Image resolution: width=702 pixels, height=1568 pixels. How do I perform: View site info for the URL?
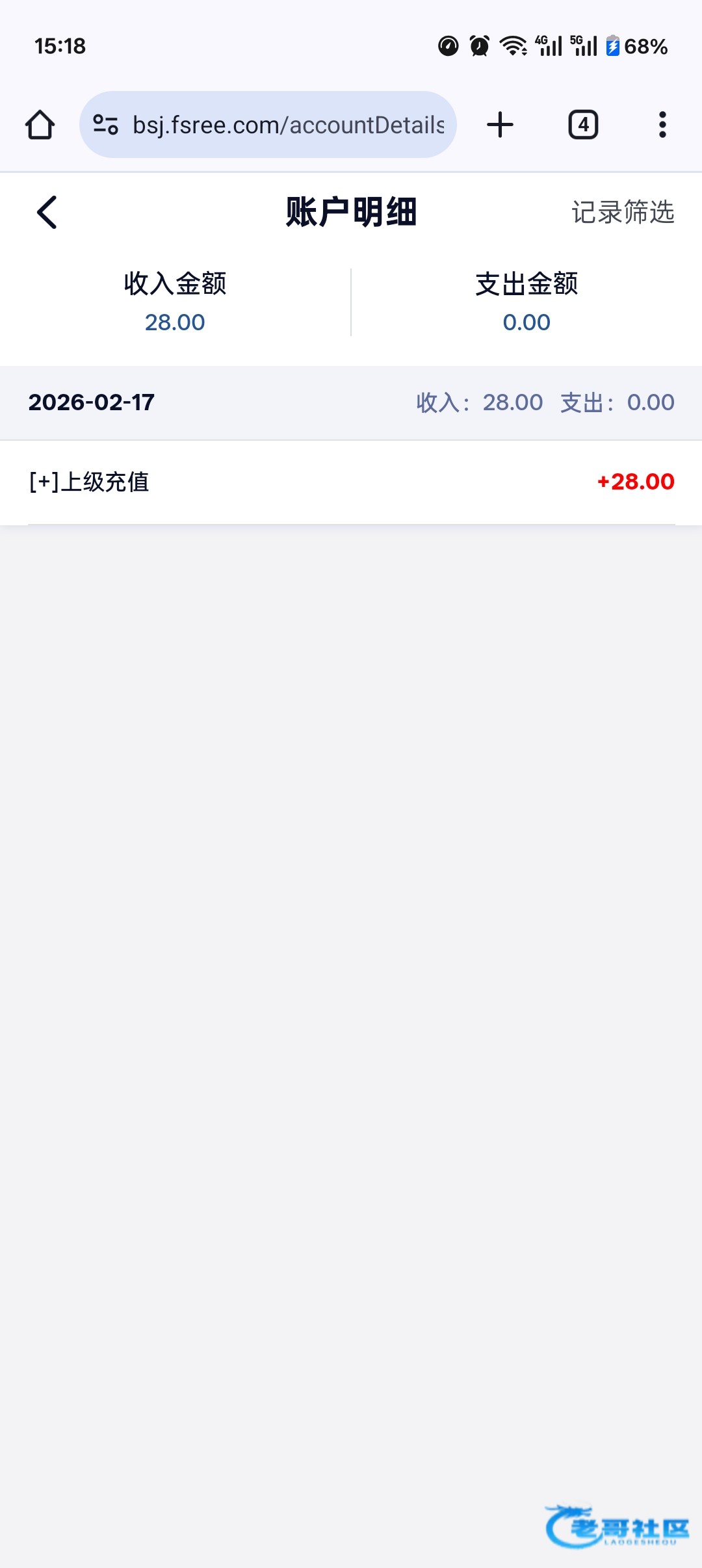(105, 125)
